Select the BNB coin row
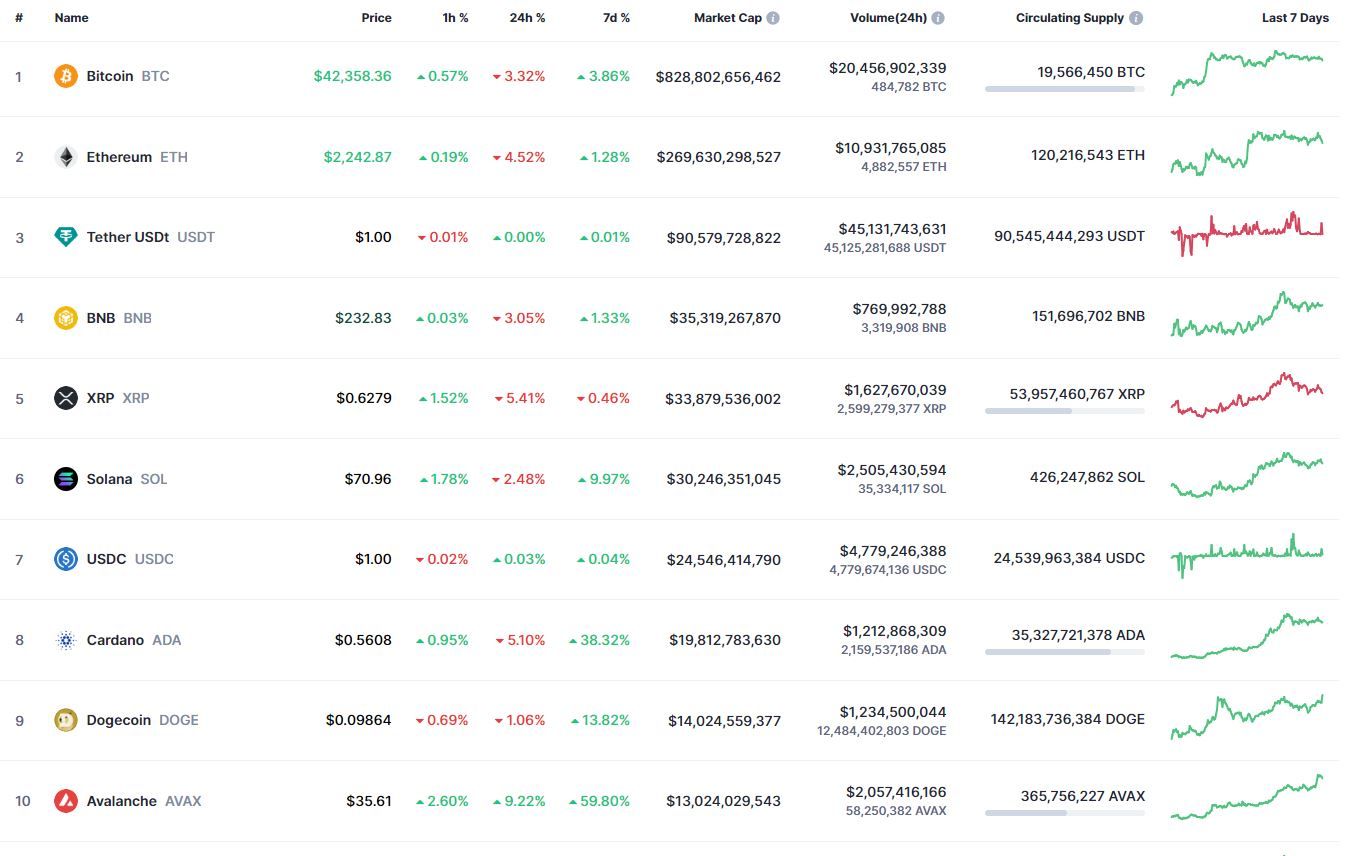 pyautogui.click(x=101, y=318)
